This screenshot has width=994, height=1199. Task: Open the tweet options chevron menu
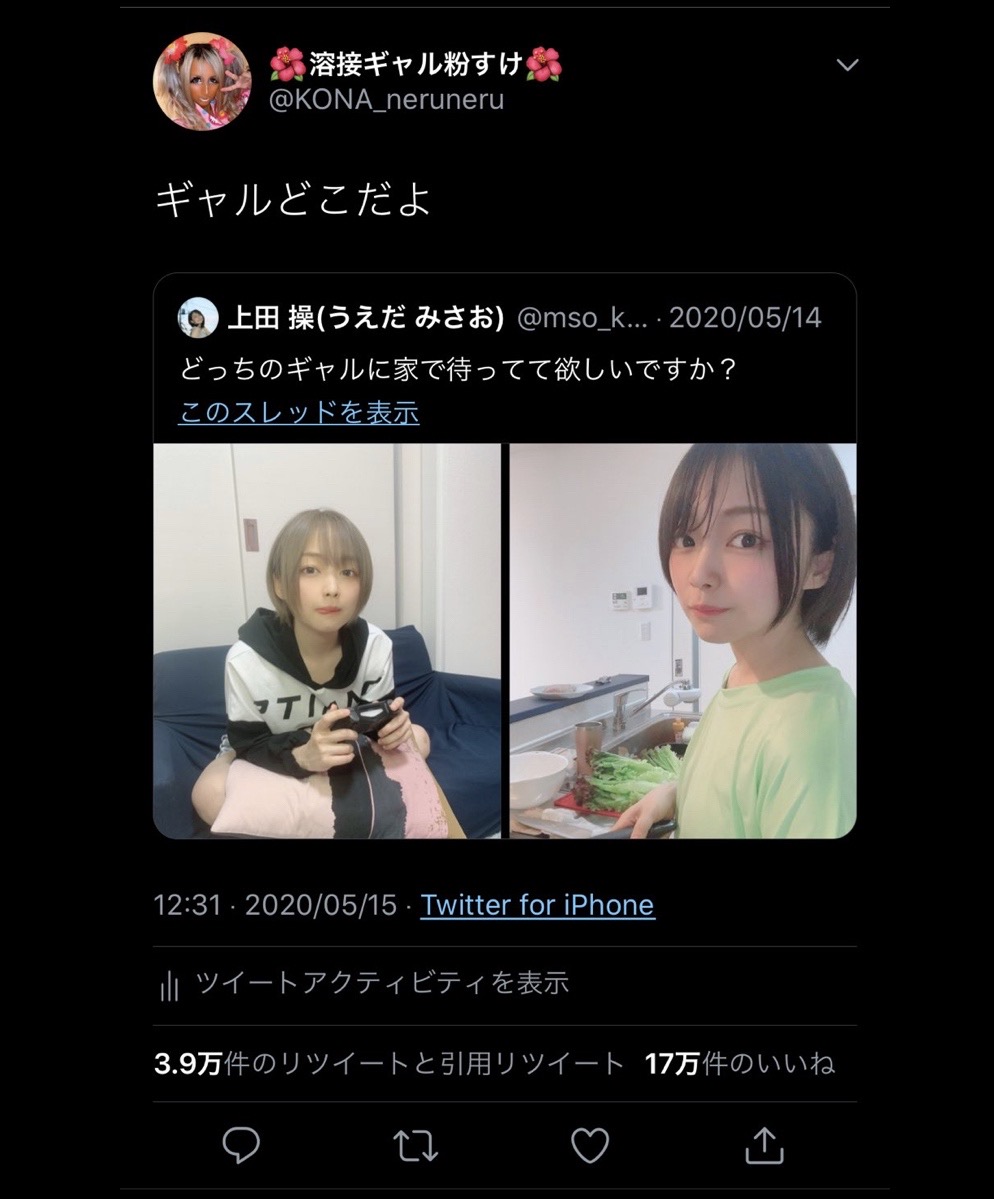pos(847,66)
